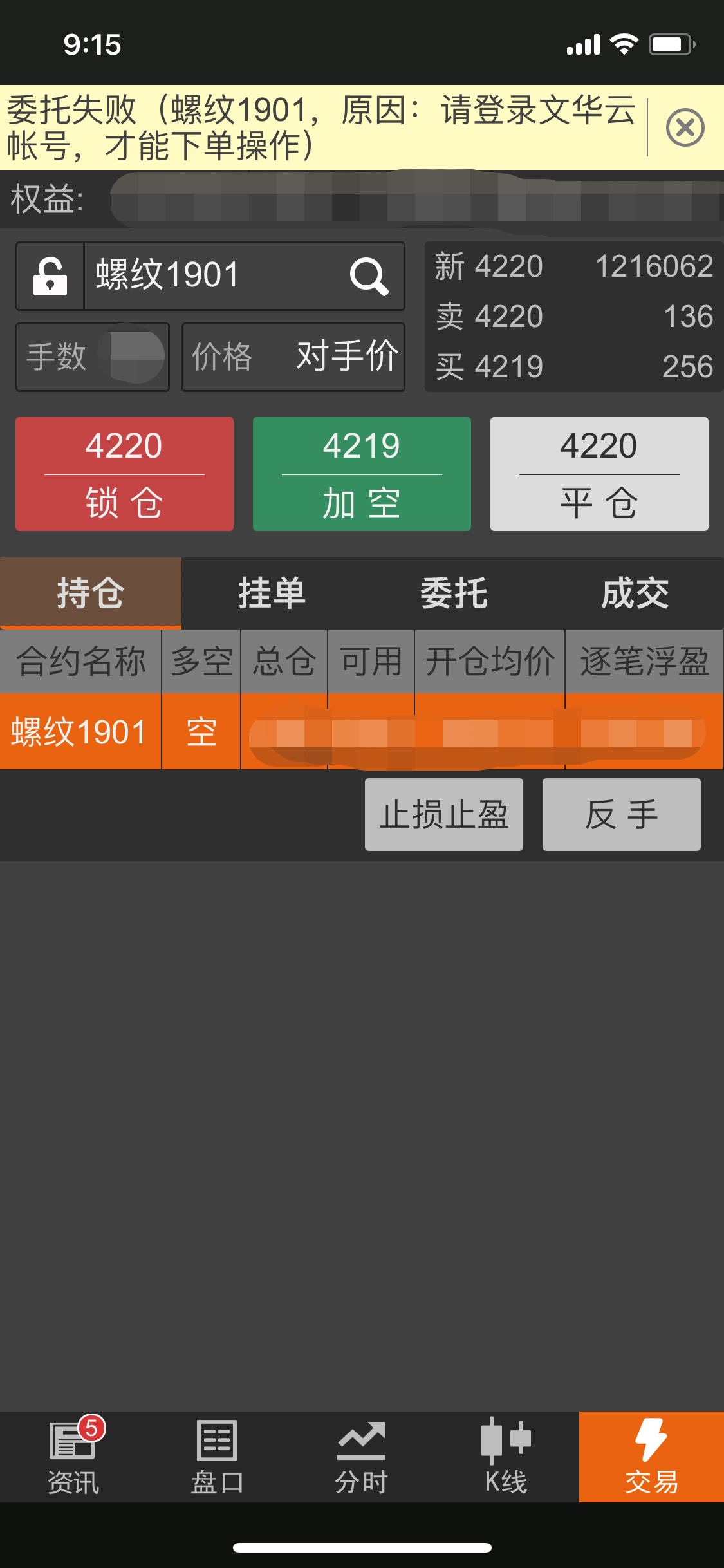724x1568 pixels.
Task: Open the 委托 tab
Action: coord(454,593)
